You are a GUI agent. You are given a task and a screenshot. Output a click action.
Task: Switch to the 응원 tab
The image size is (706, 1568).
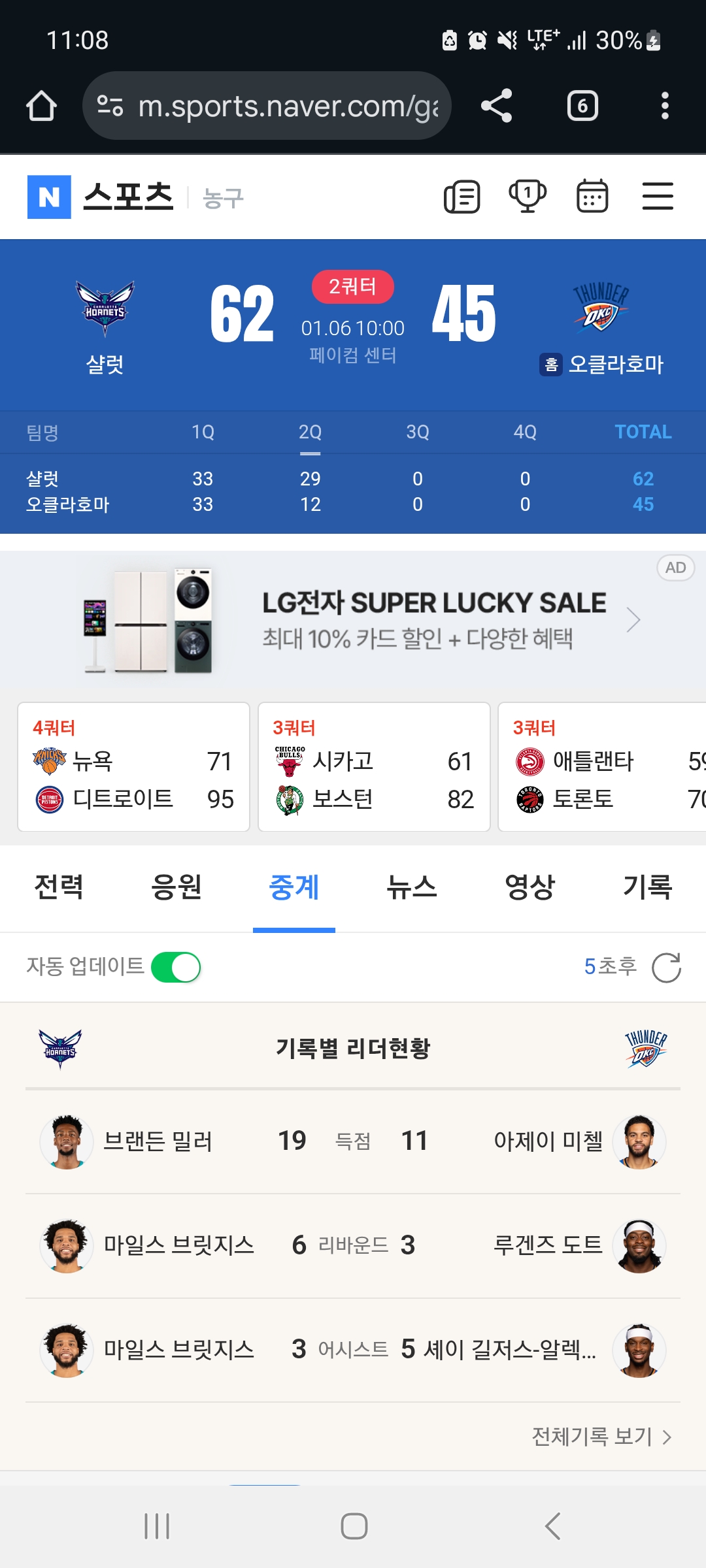point(176,887)
